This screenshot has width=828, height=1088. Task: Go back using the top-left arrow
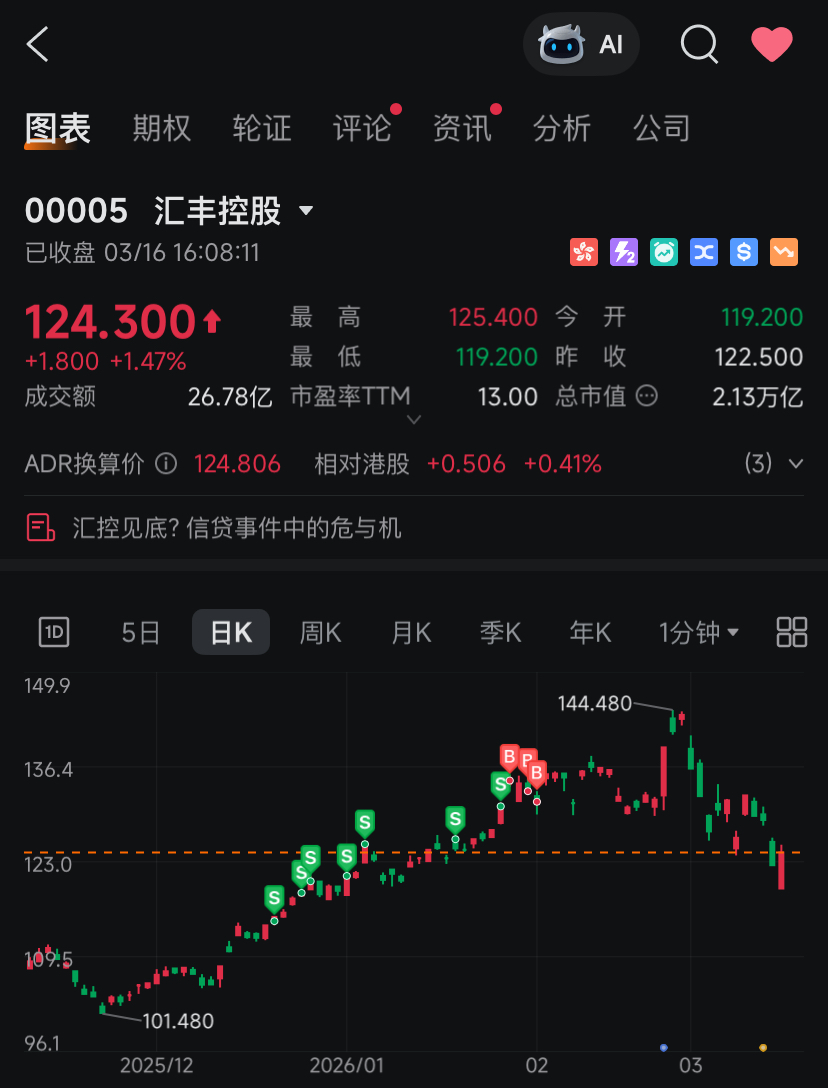coord(38,45)
